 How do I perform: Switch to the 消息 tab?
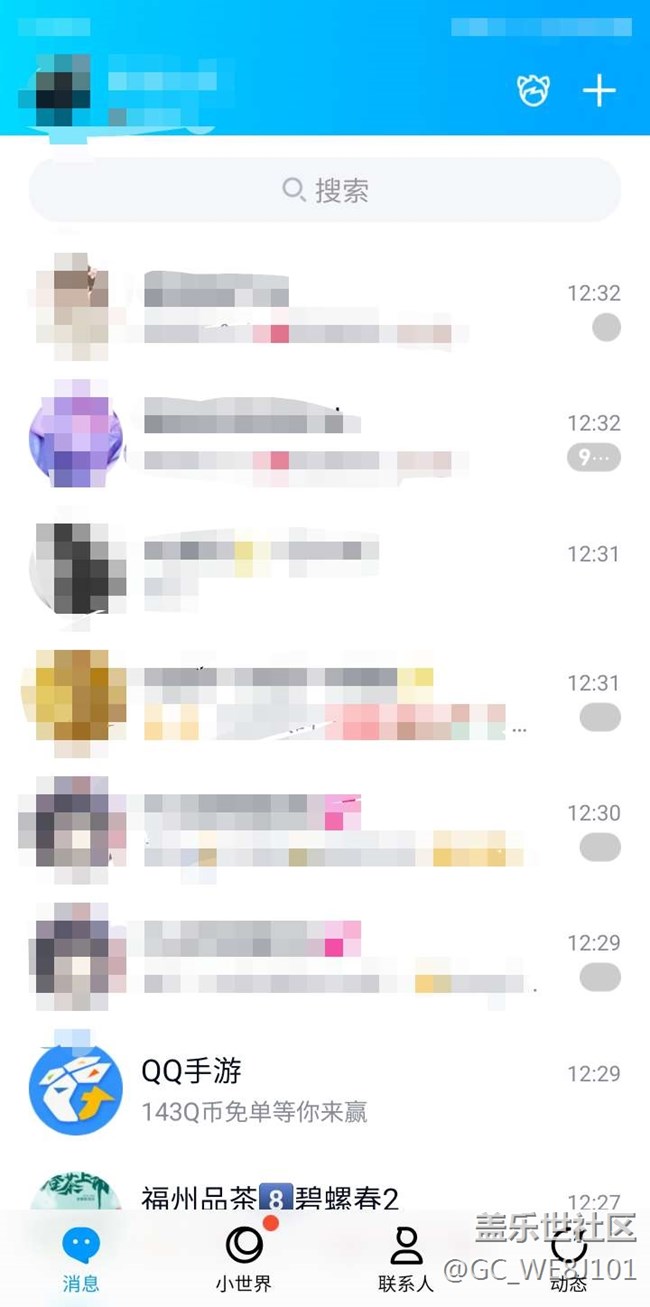pyautogui.click(x=81, y=1258)
